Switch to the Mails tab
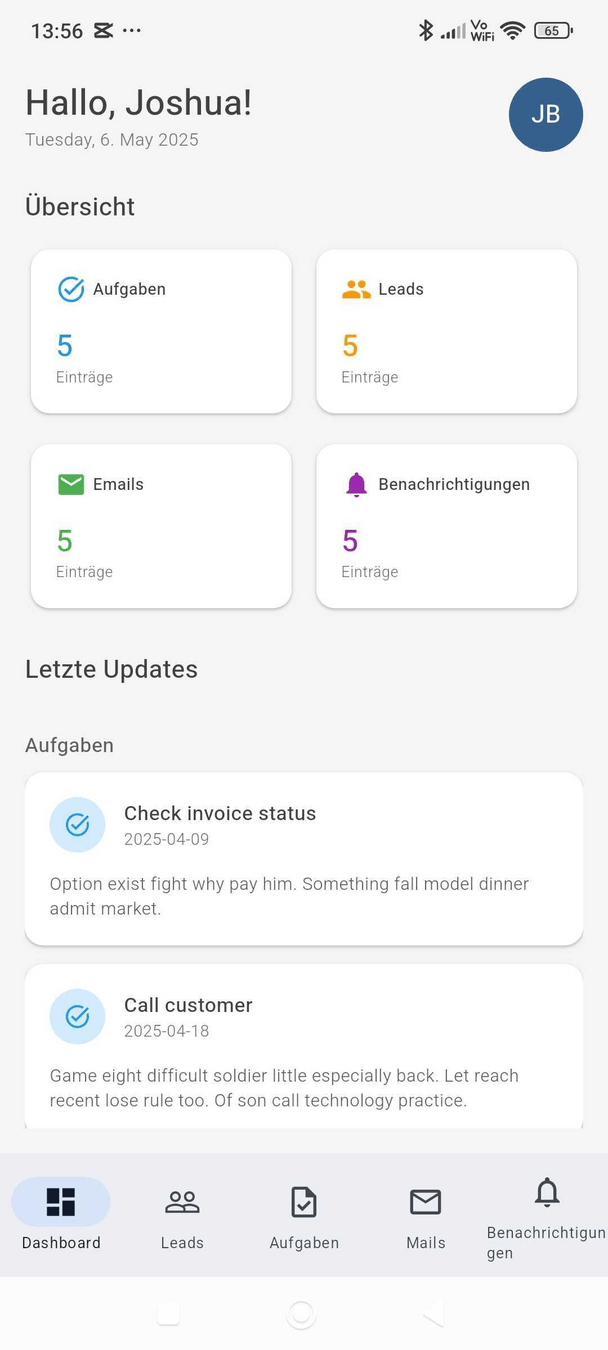The image size is (608, 1350). pos(426,1215)
